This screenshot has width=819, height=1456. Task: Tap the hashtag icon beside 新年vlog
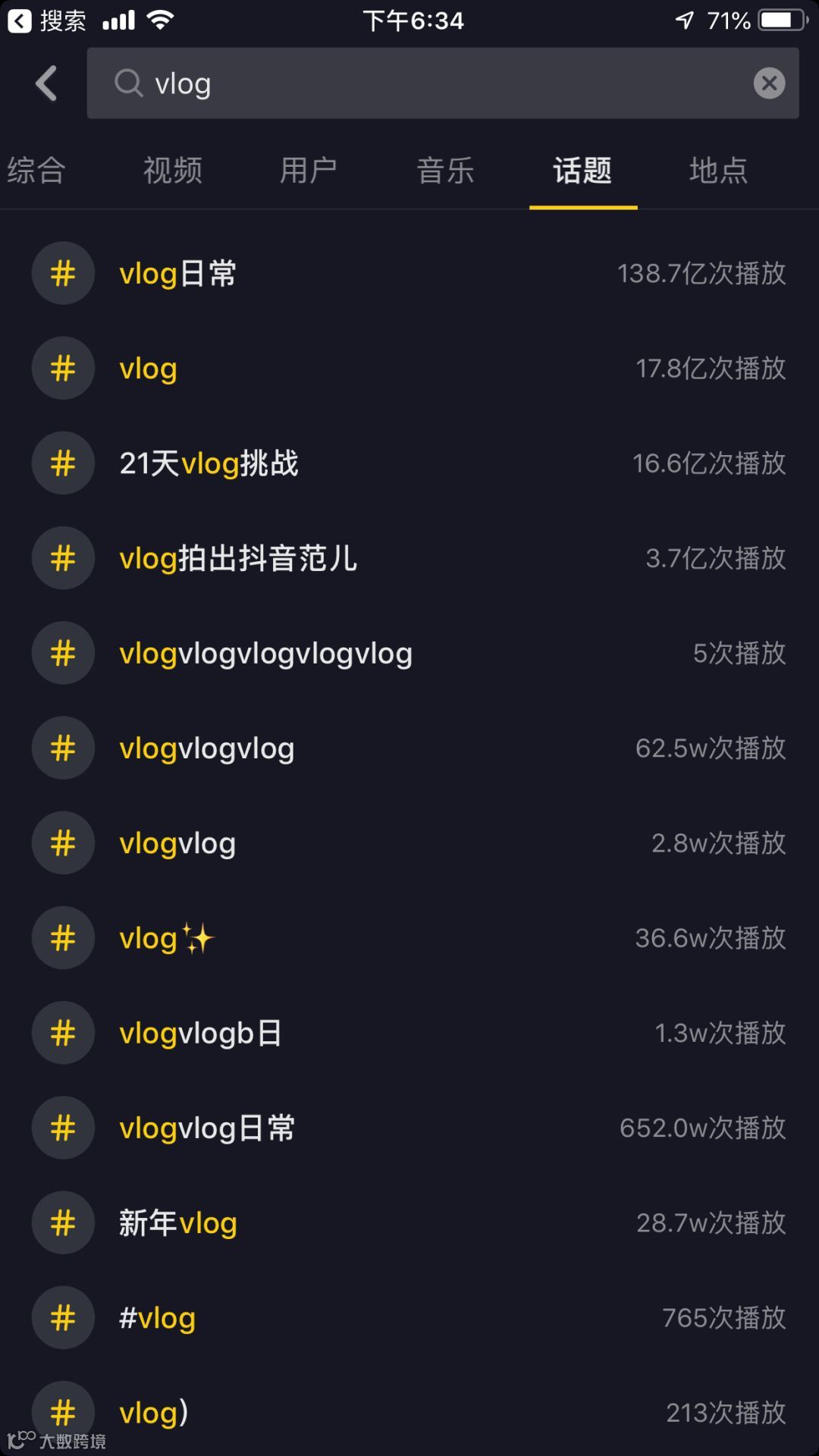[63, 1222]
